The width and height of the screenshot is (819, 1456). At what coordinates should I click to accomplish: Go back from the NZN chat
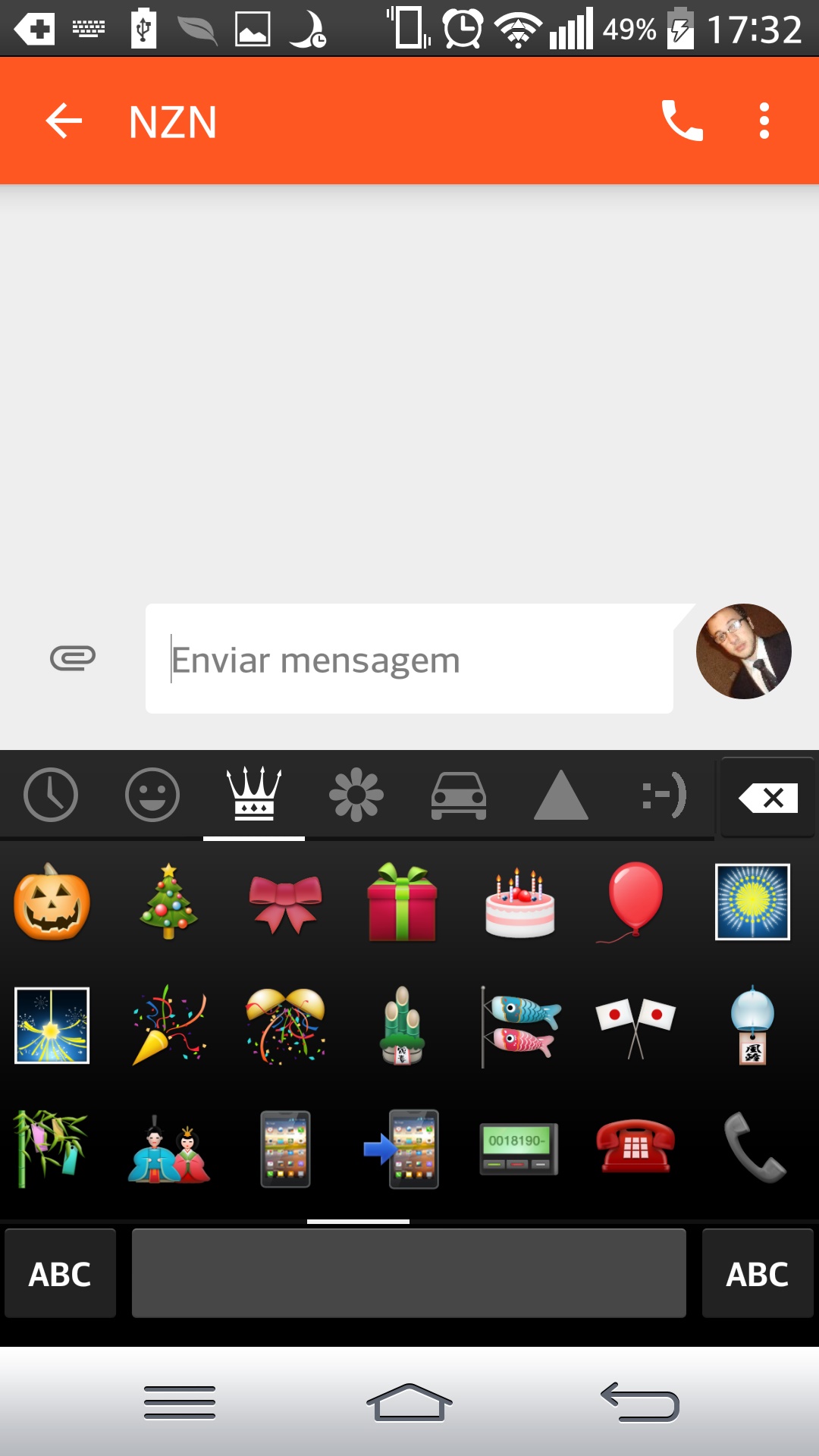point(64,121)
